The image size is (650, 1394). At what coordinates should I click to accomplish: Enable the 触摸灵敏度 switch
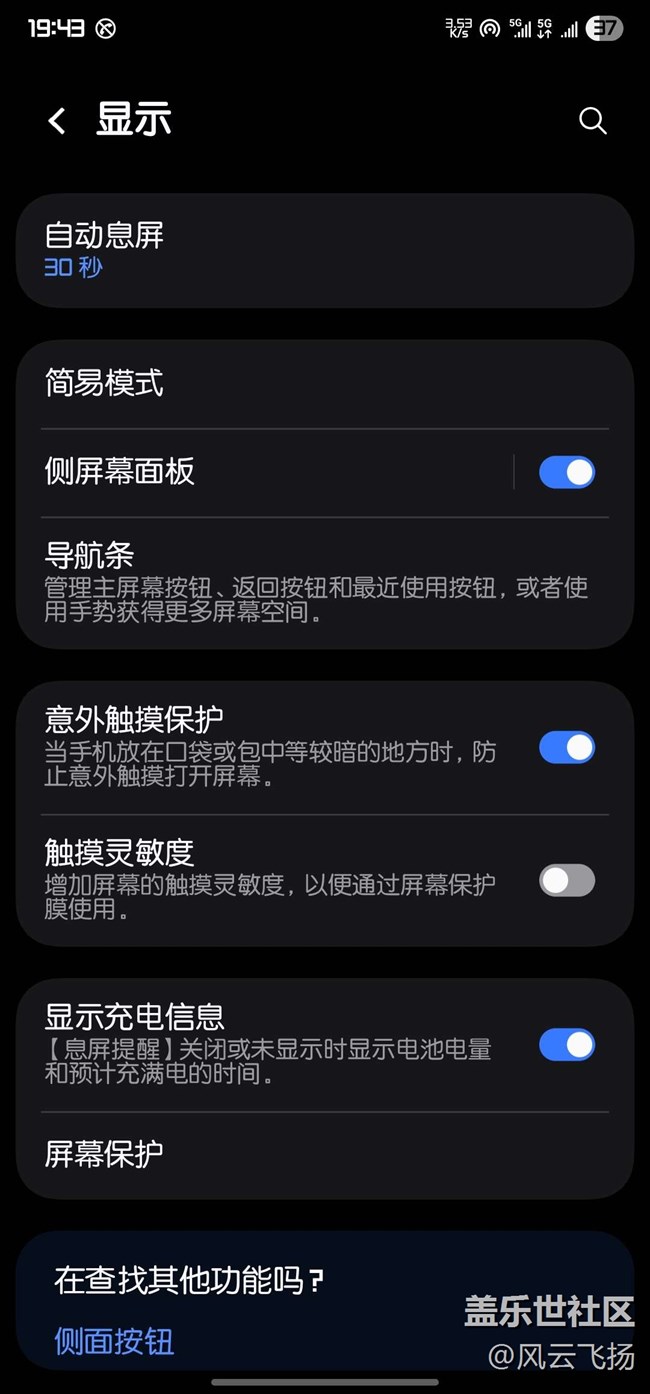tap(566, 880)
